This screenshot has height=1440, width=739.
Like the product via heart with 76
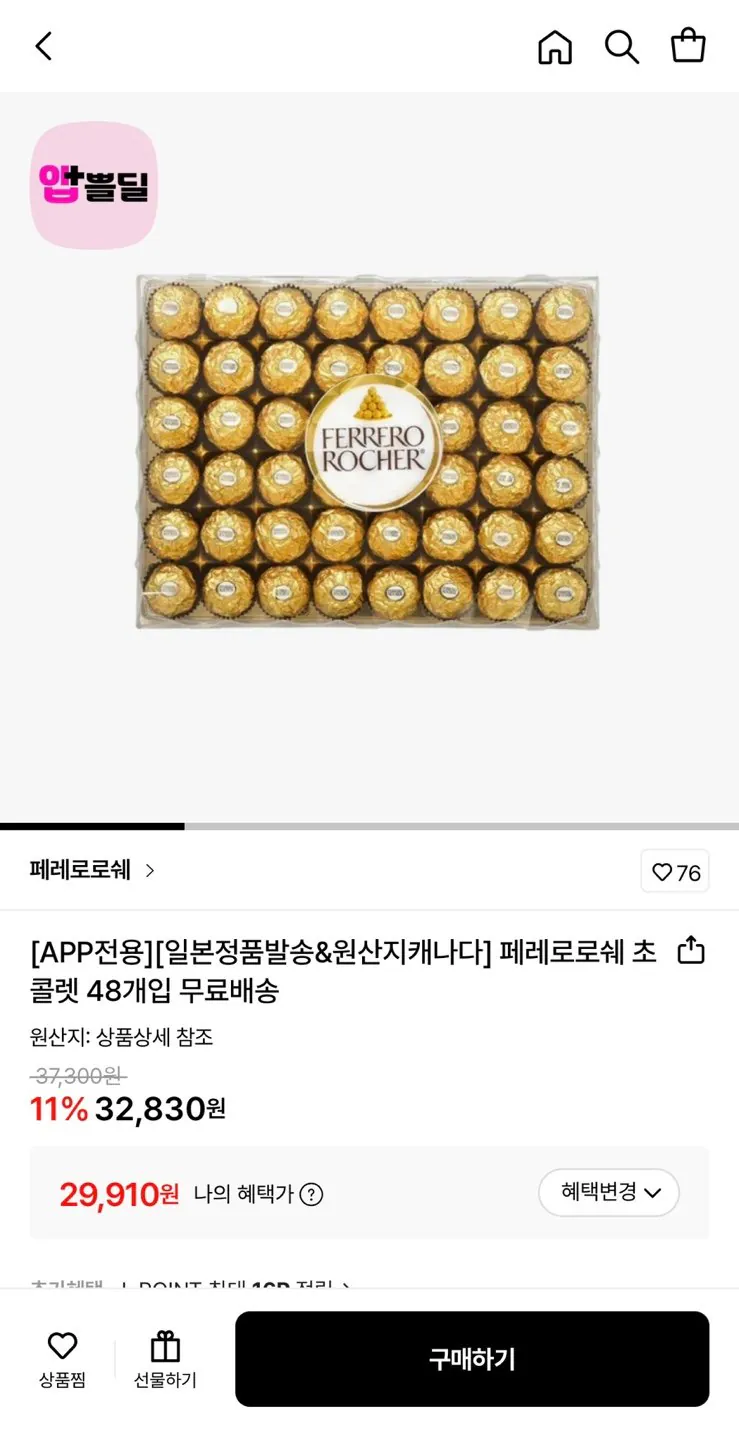[675, 872]
